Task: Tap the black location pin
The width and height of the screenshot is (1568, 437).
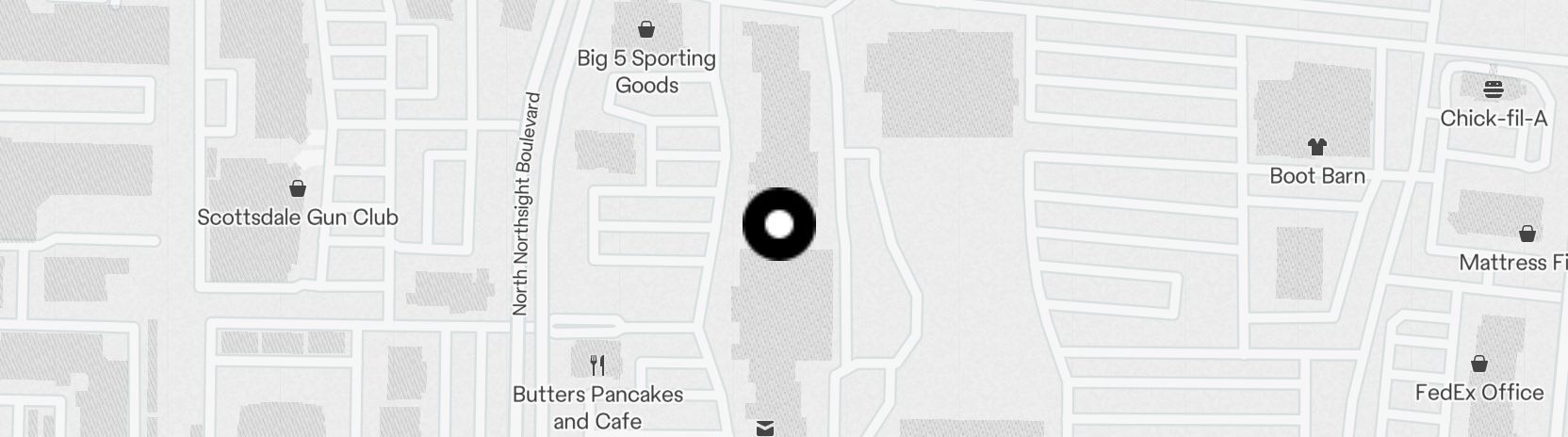Action: click(779, 224)
